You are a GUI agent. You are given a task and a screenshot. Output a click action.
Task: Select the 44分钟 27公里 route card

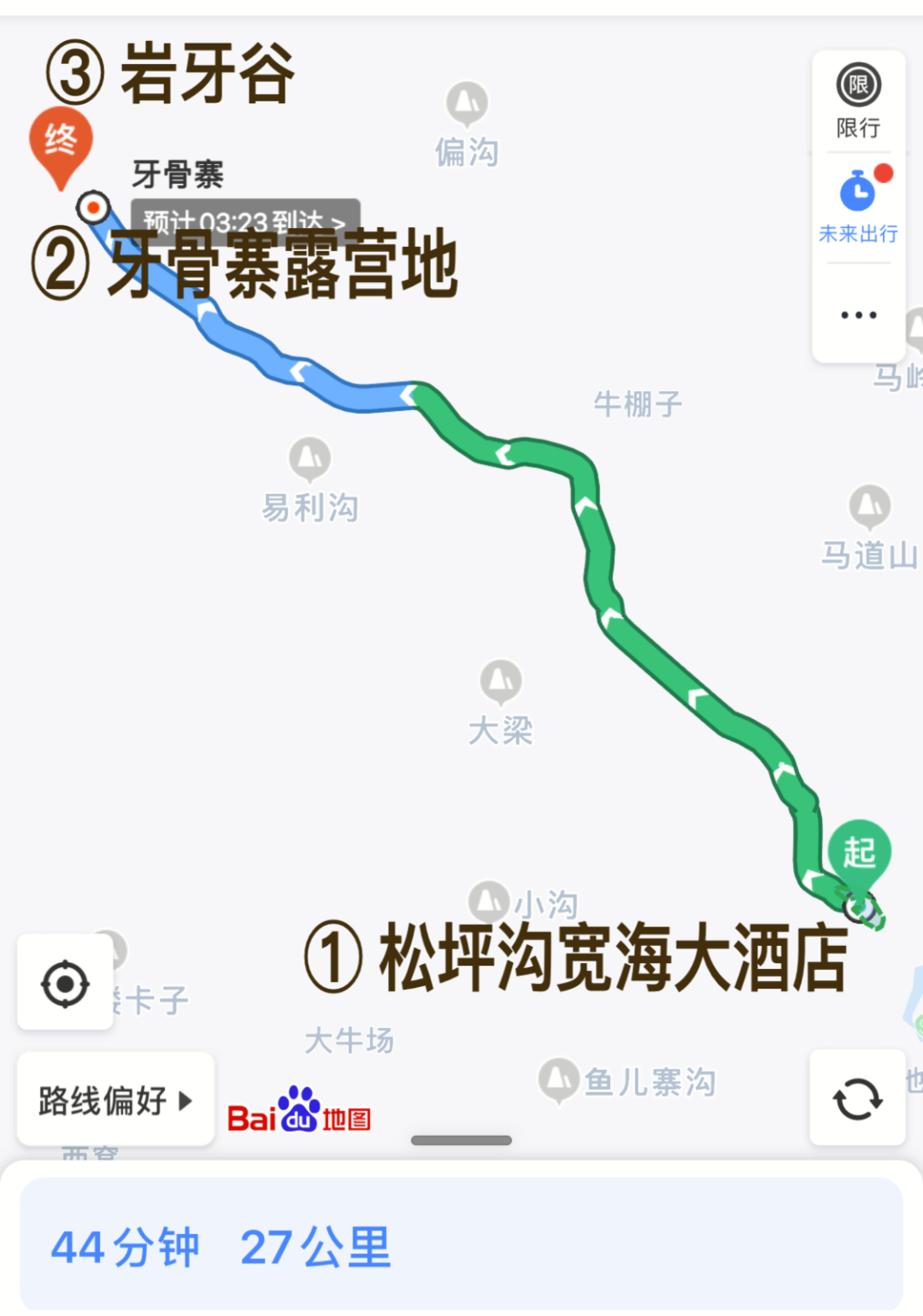click(x=461, y=1246)
